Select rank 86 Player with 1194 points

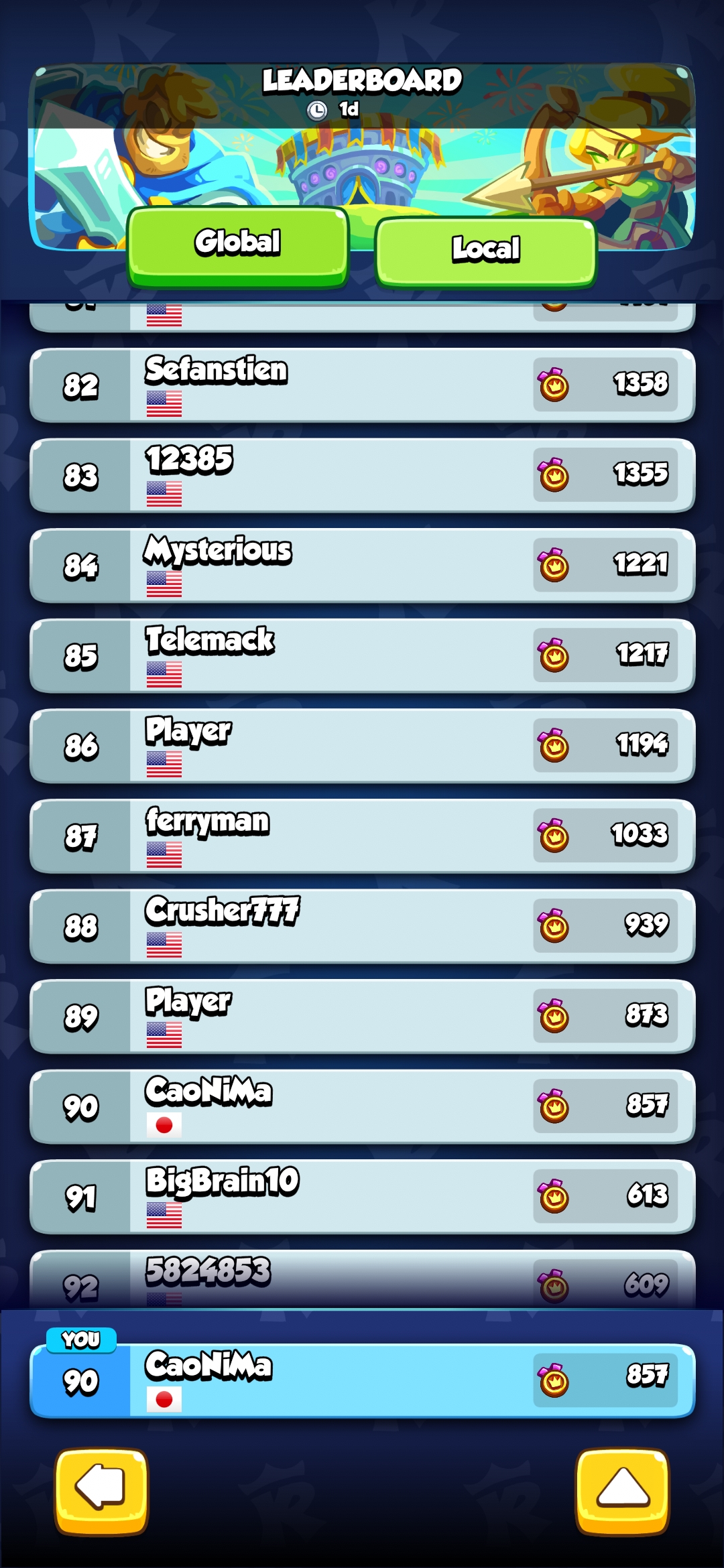click(x=362, y=746)
